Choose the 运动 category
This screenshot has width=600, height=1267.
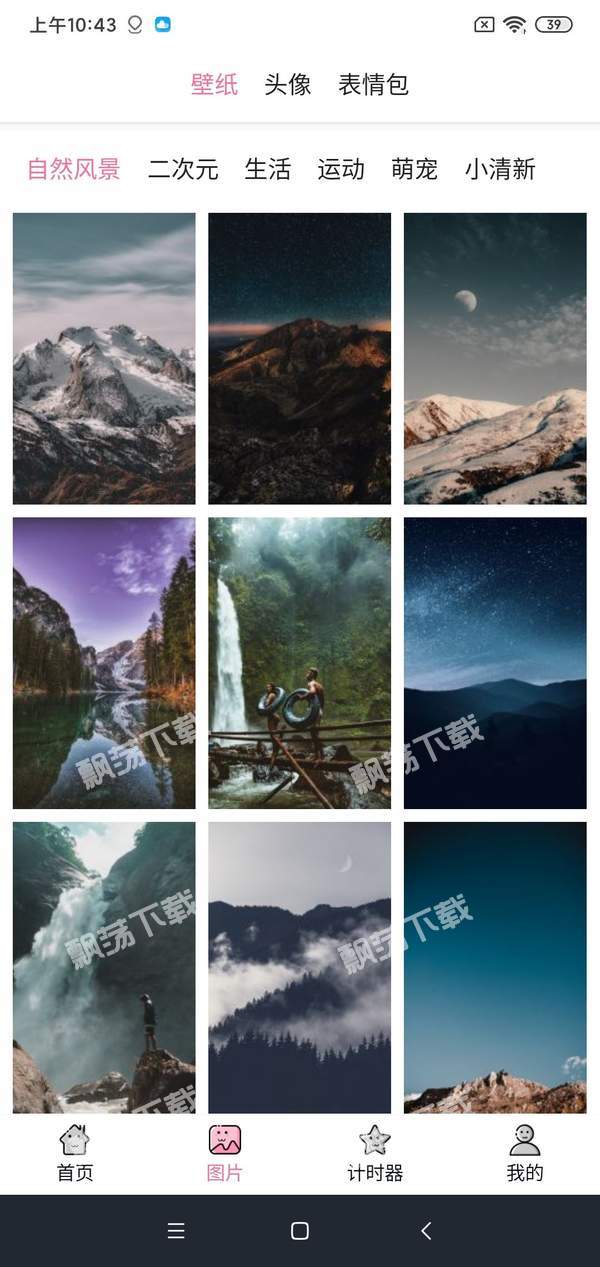pos(341,169)
